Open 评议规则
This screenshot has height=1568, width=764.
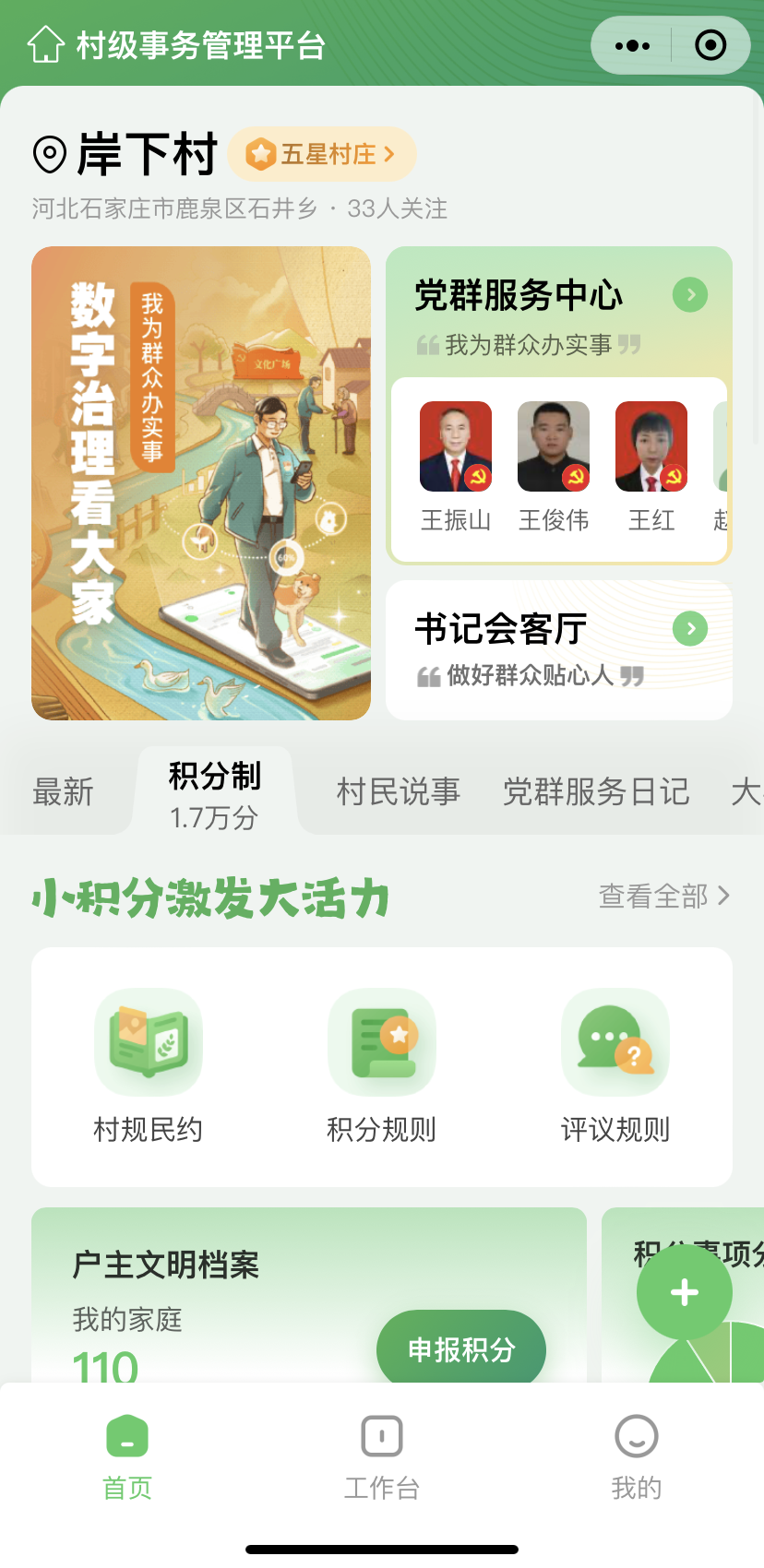pyautogui.click(x=615, y=1065)
